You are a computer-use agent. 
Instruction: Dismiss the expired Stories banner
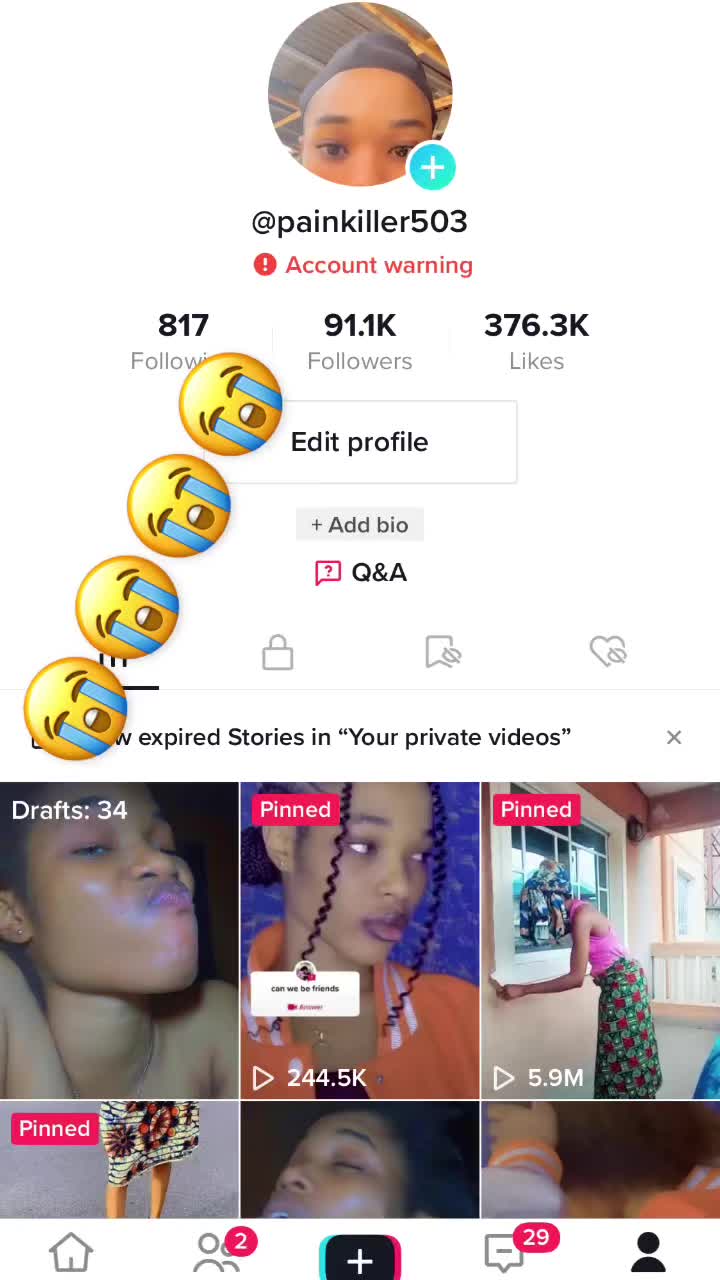(x=674, y=738)
